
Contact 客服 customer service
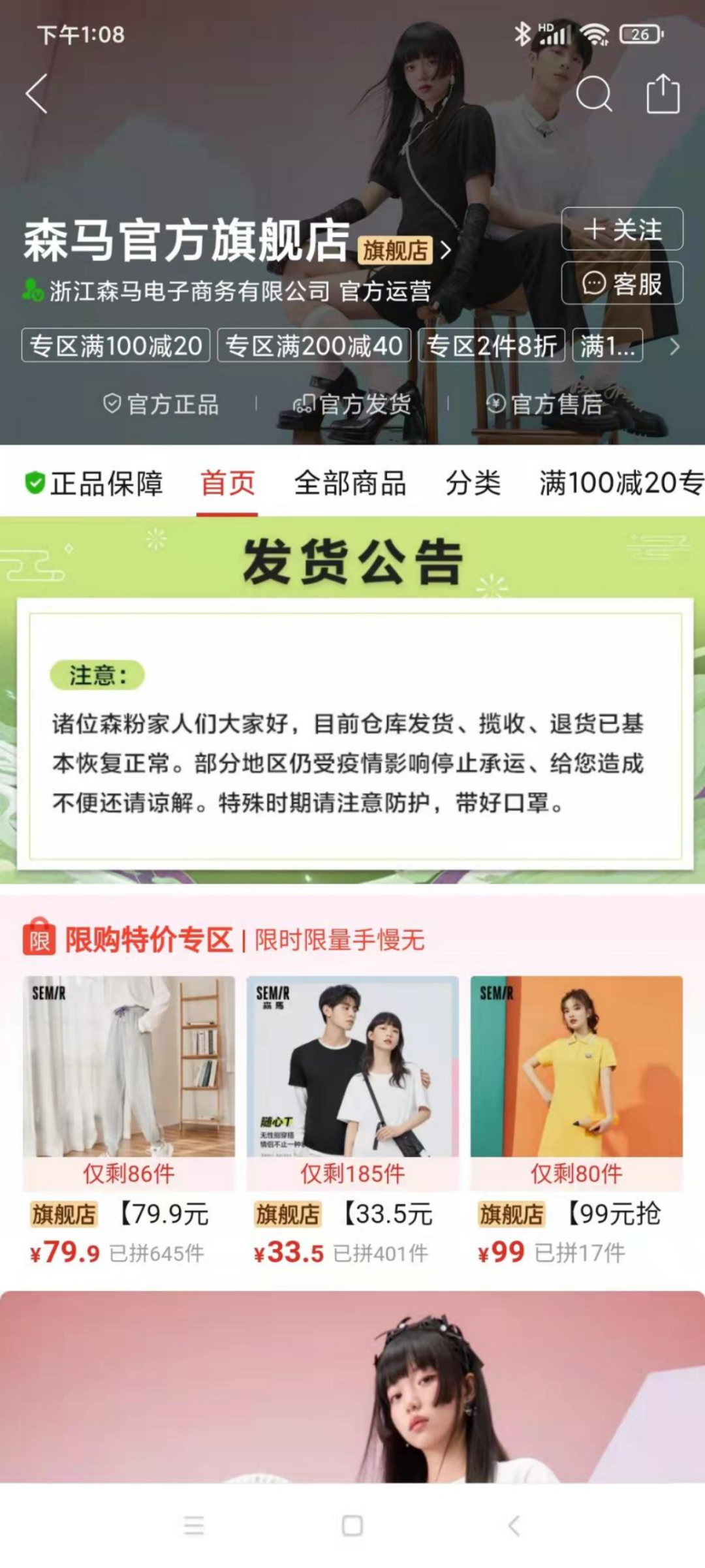pyautogui.click(x=621, y=283)
